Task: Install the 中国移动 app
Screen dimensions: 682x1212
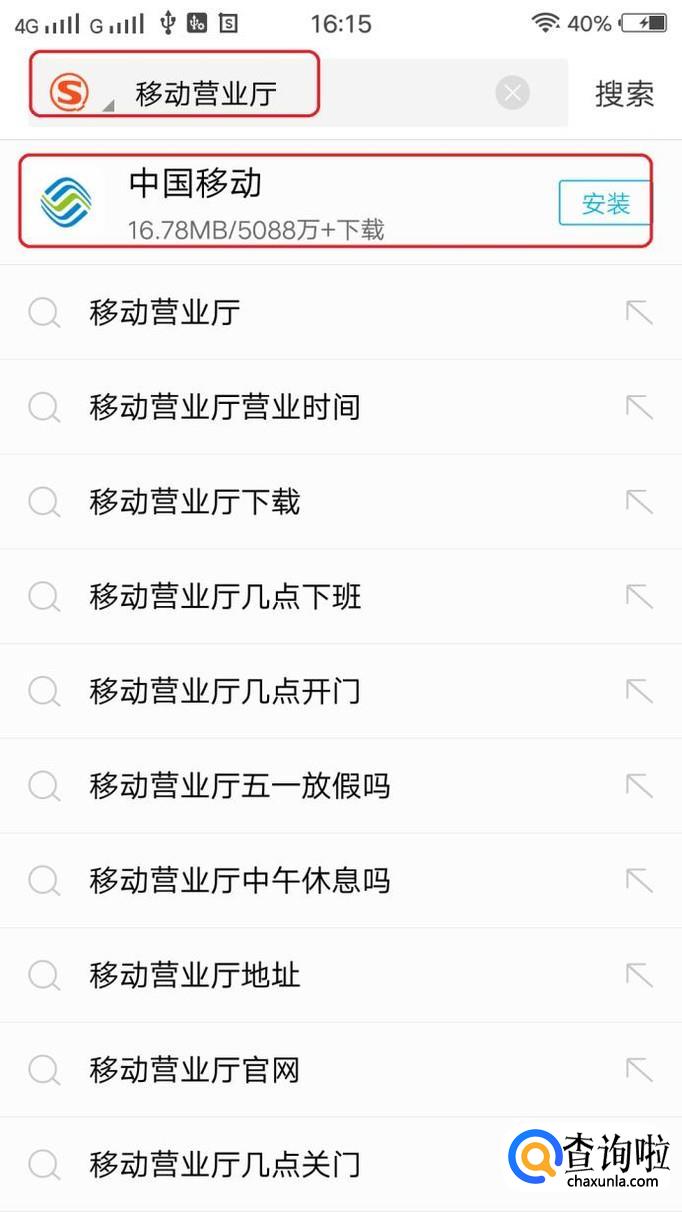Action: [x=605, y=204]
